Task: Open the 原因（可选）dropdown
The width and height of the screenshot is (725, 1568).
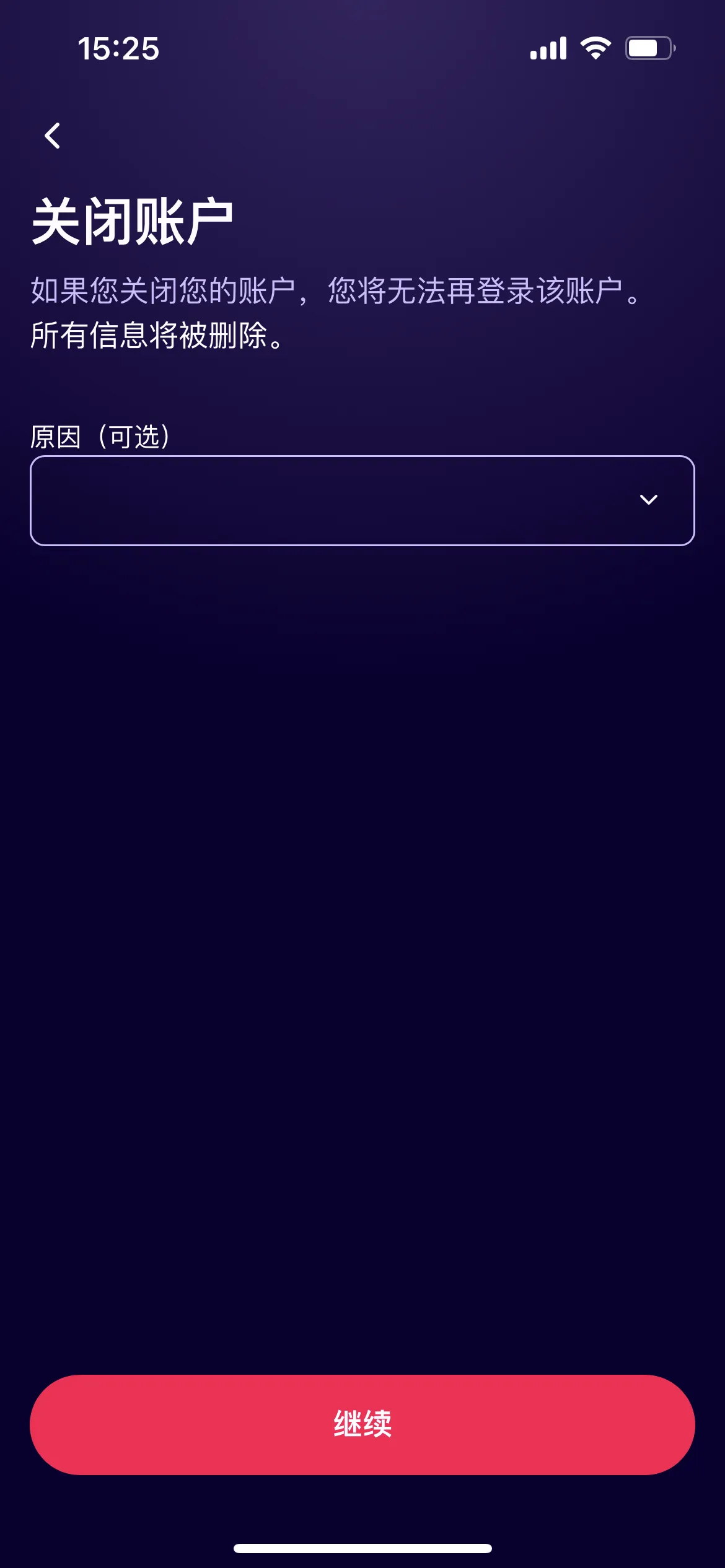Action: [362, 500]
